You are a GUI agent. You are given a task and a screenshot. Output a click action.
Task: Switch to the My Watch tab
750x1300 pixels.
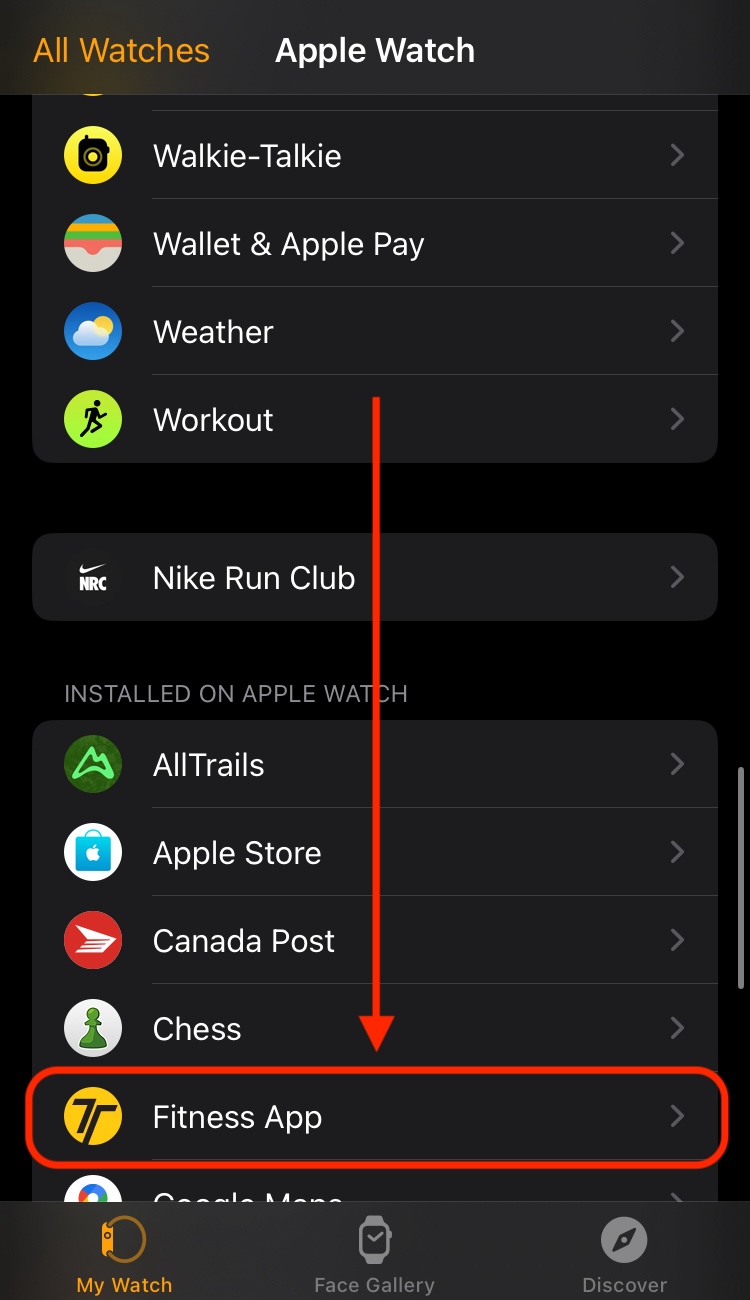click(x=124, y=1255)
